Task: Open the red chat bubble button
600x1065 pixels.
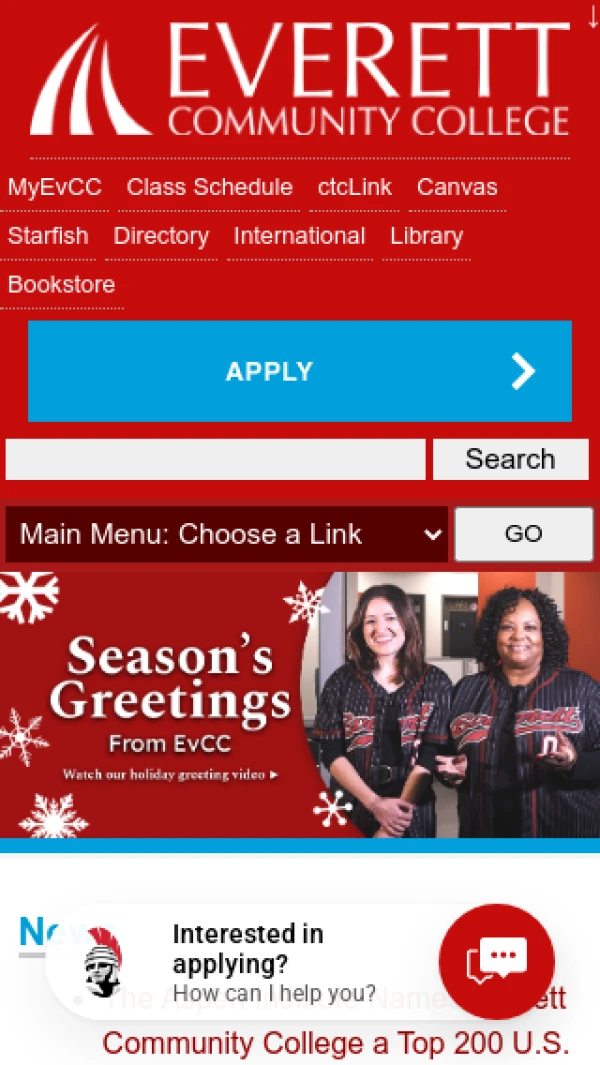Action: click(496, 961)
